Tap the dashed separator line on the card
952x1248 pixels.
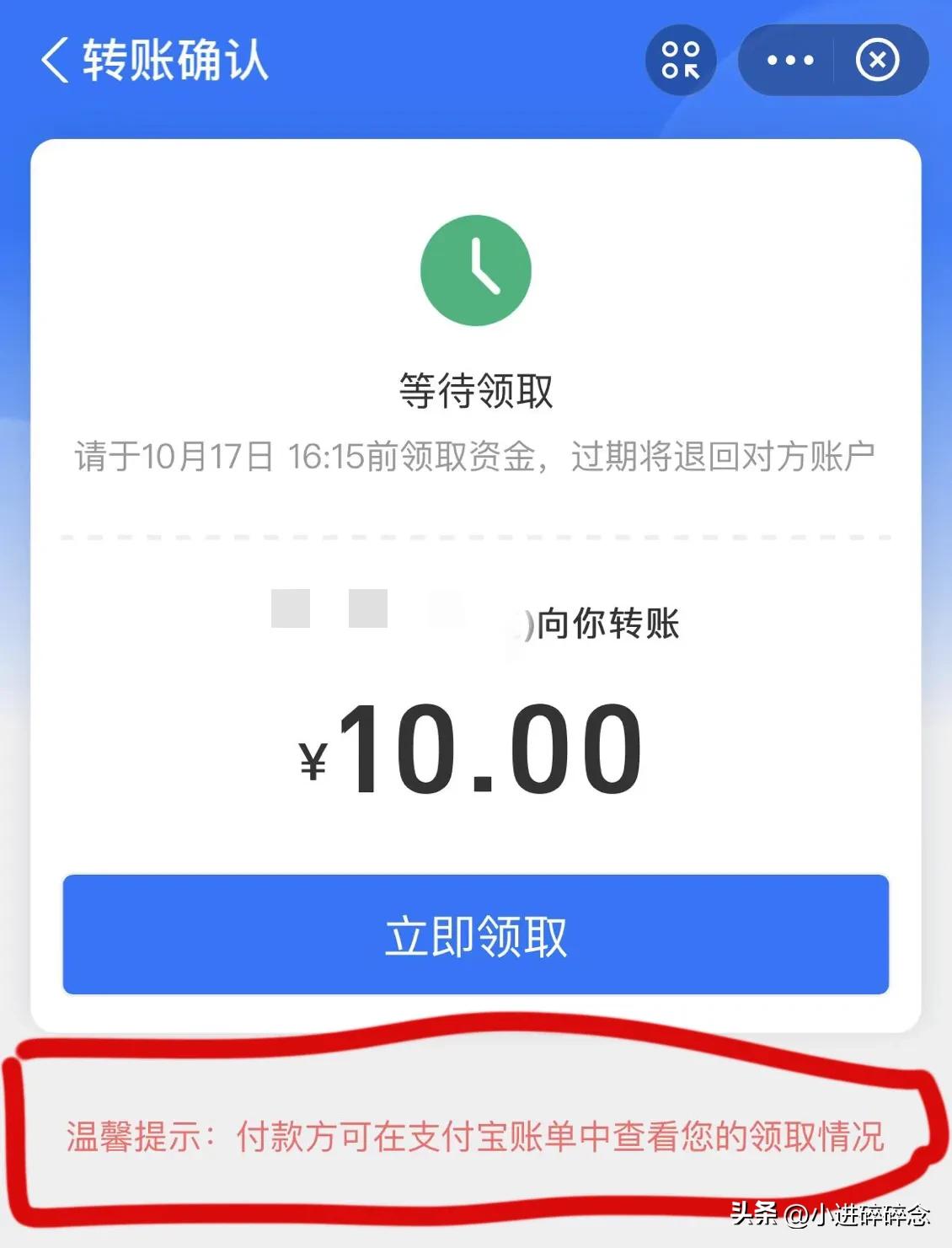coord(476,535)
